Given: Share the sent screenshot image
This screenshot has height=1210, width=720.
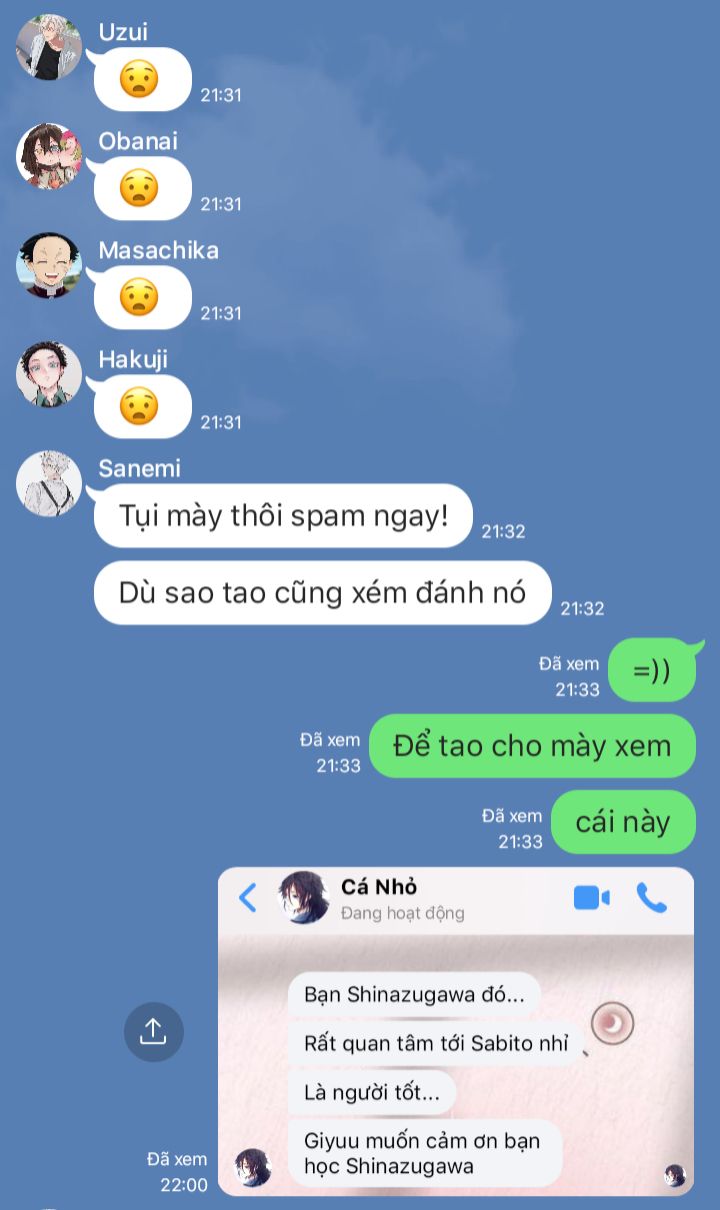Looking at the screenshot, I should tap(154, 1031).
